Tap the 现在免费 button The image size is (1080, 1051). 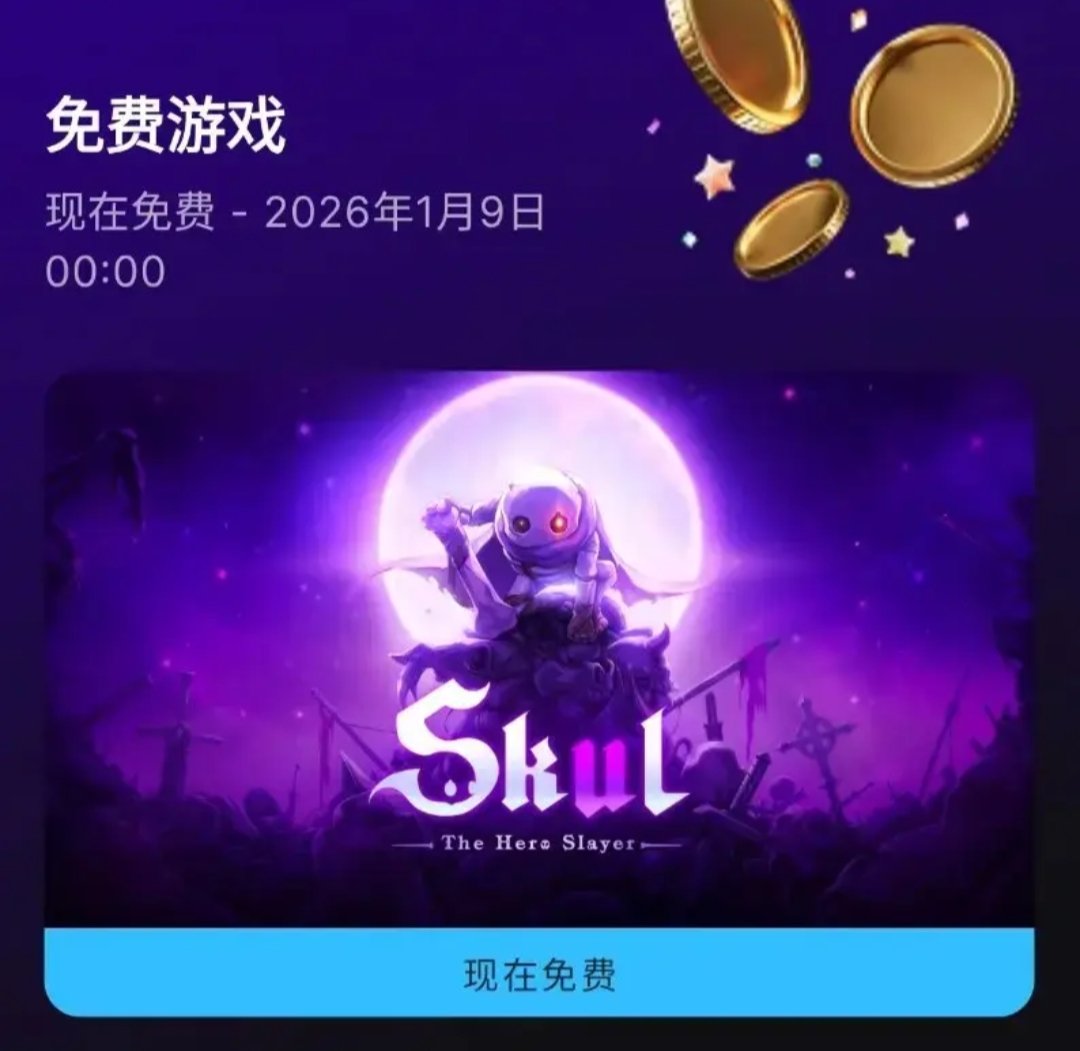[539, 974]
